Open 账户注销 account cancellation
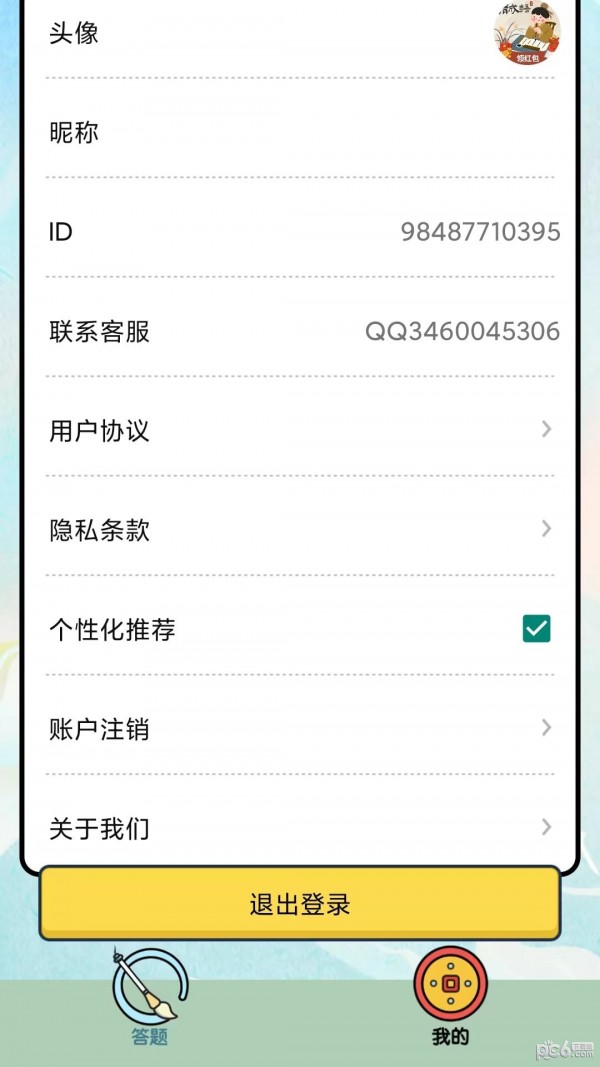Screen dimensions: 600x1067 tap(300, 729)
